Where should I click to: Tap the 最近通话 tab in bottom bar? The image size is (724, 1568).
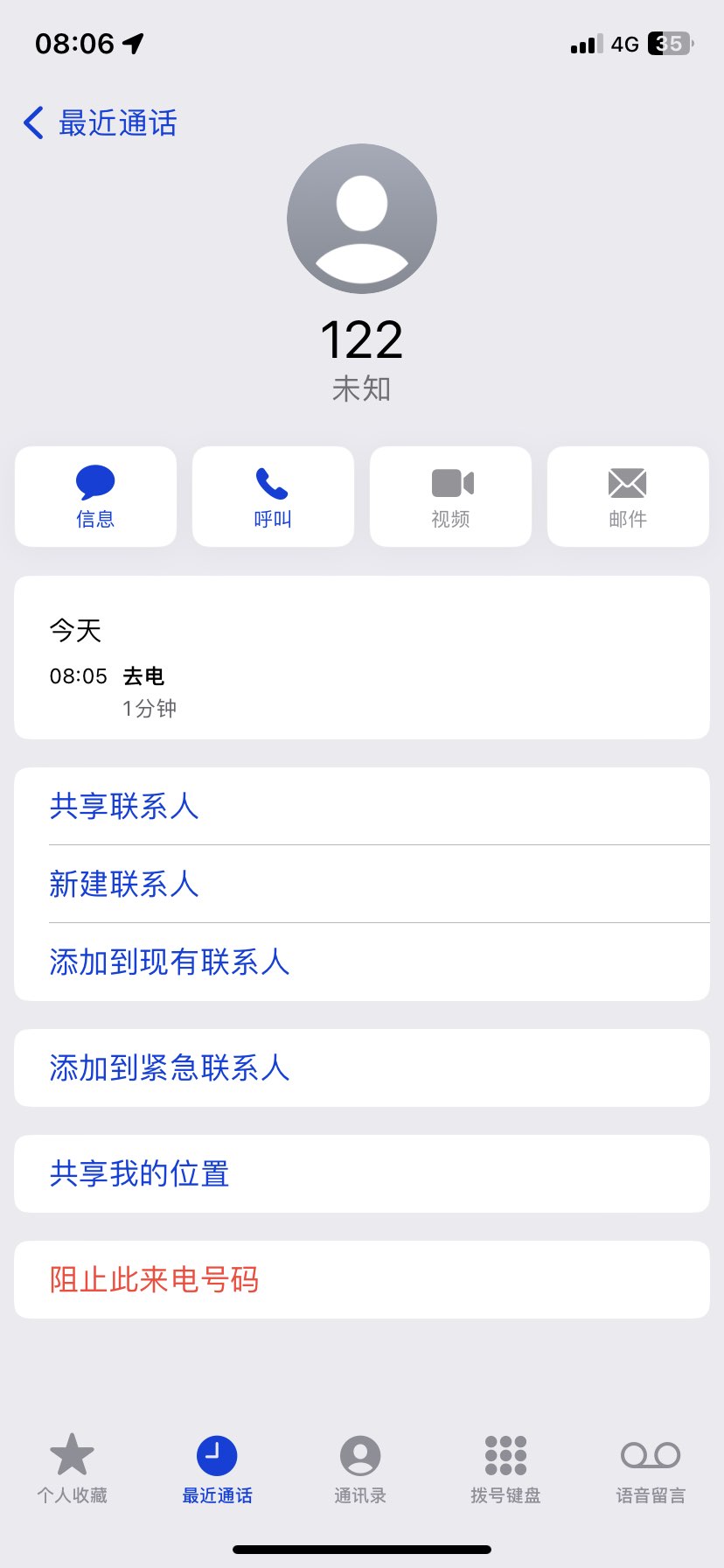217,1469
